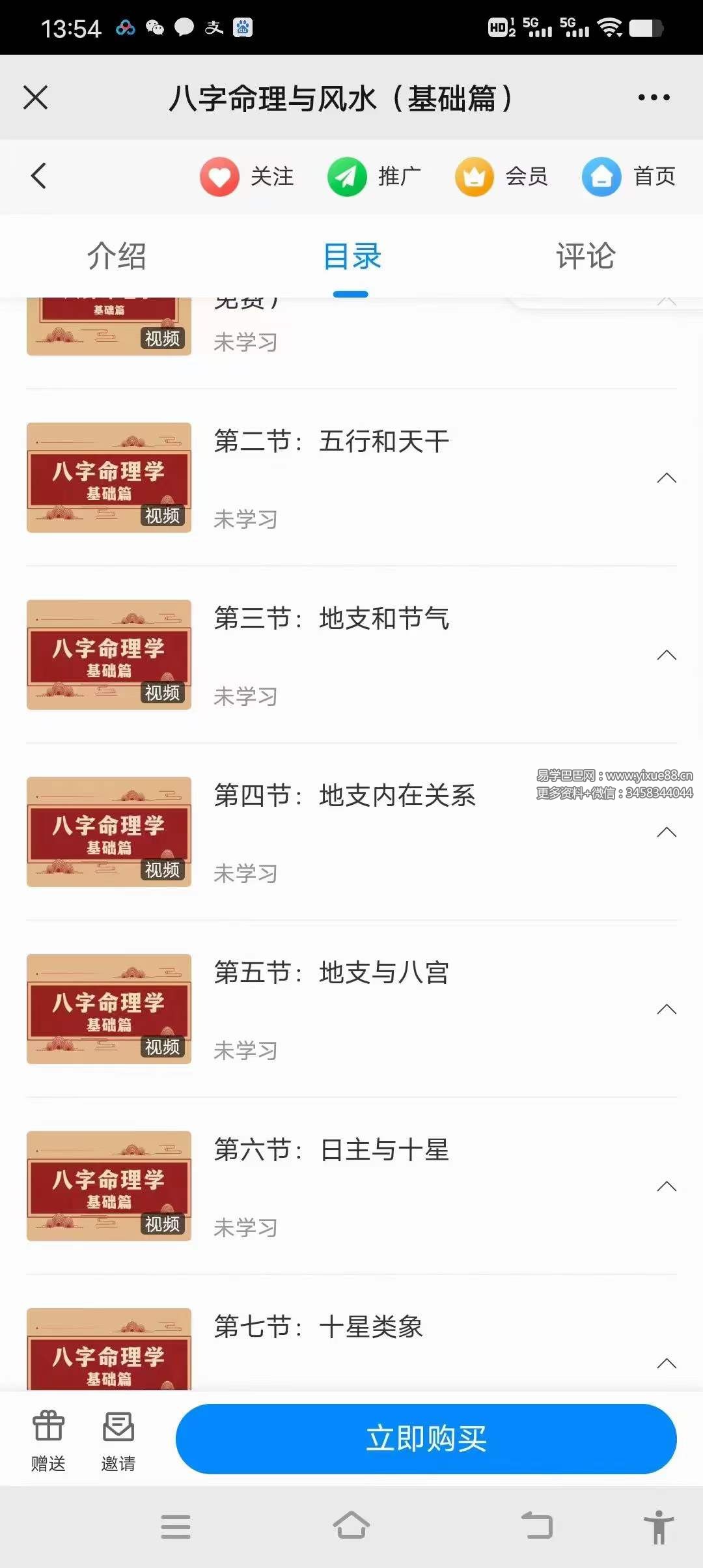The height and width of the screenshot is (1568, 703).
Task: Collapse 第三节：地支和节气 section
Action: click(x=667, y=654)
